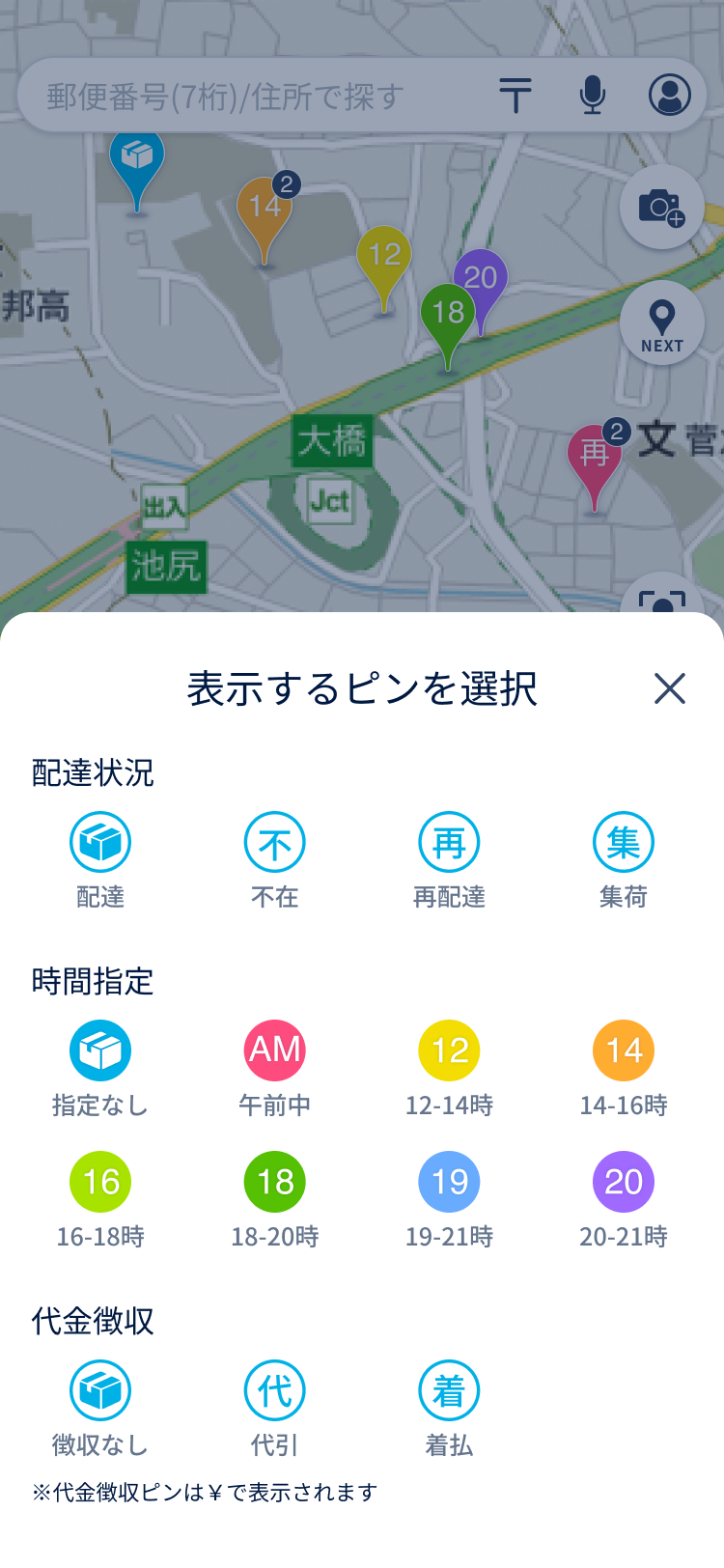This screenshot has height=1568, width=724.
Task: Enable the 12-14時 time slot filter
Action: [448, 1050]
